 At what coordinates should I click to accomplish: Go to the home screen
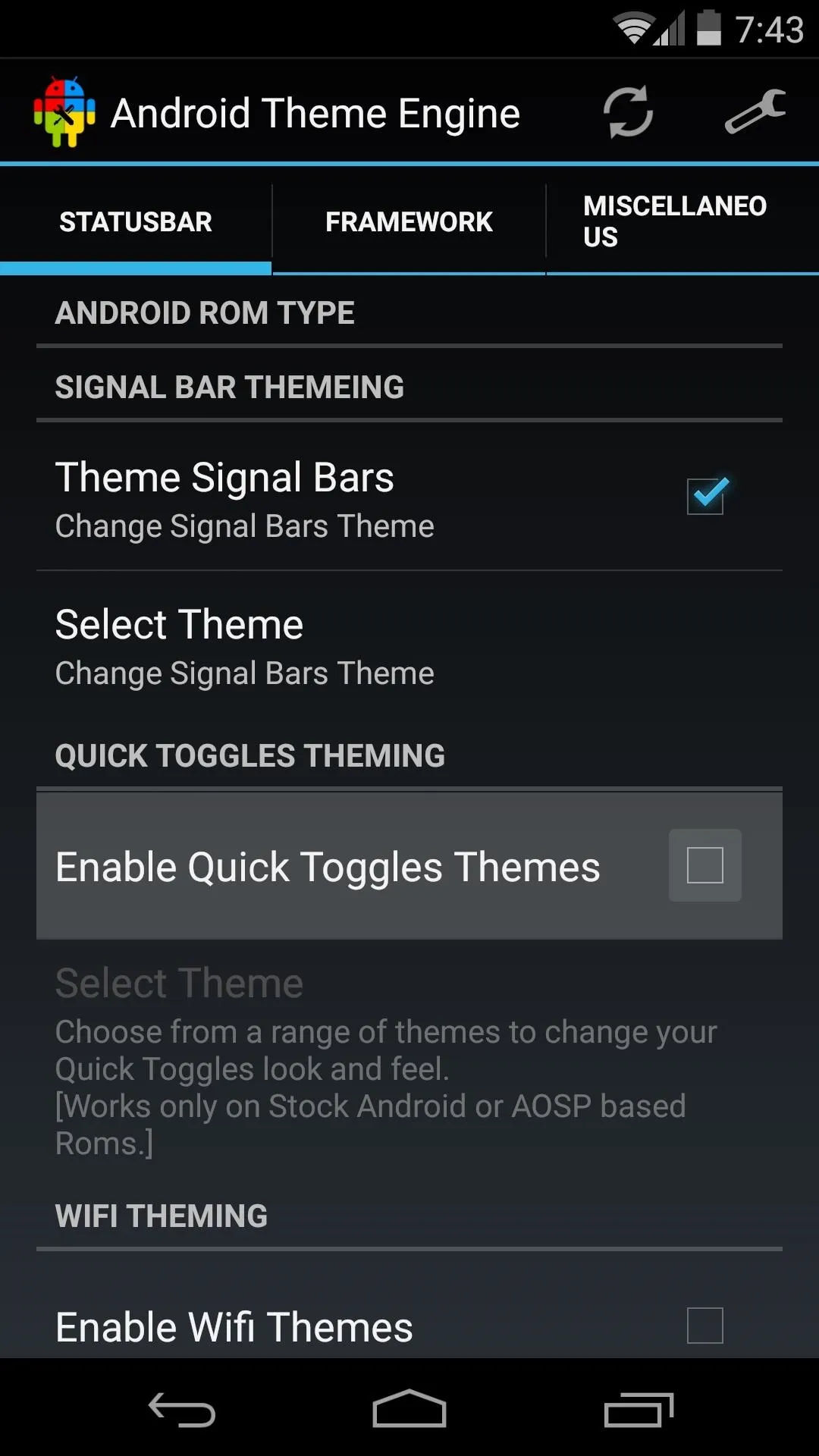pyautogui.click(x=409, y=1409)
